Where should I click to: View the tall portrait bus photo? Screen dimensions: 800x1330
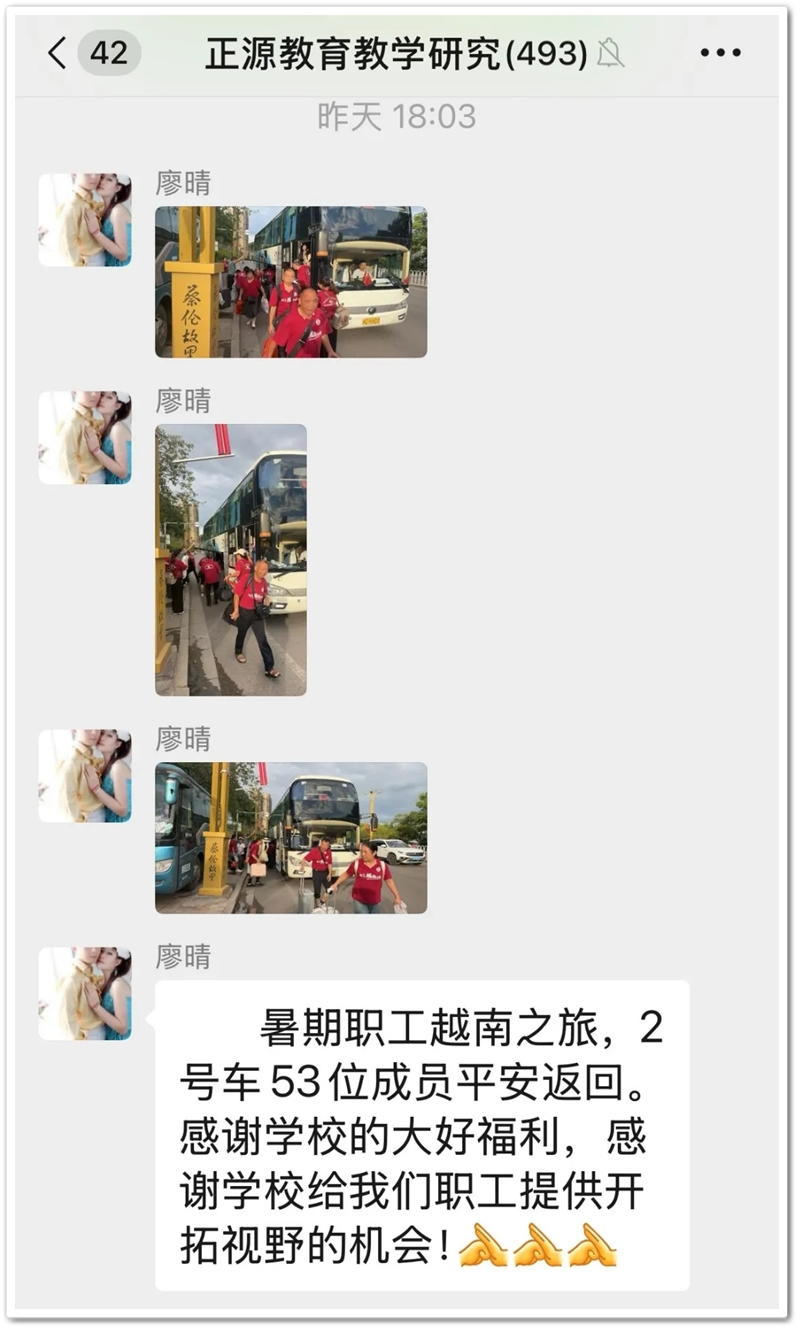pos(231,559)
